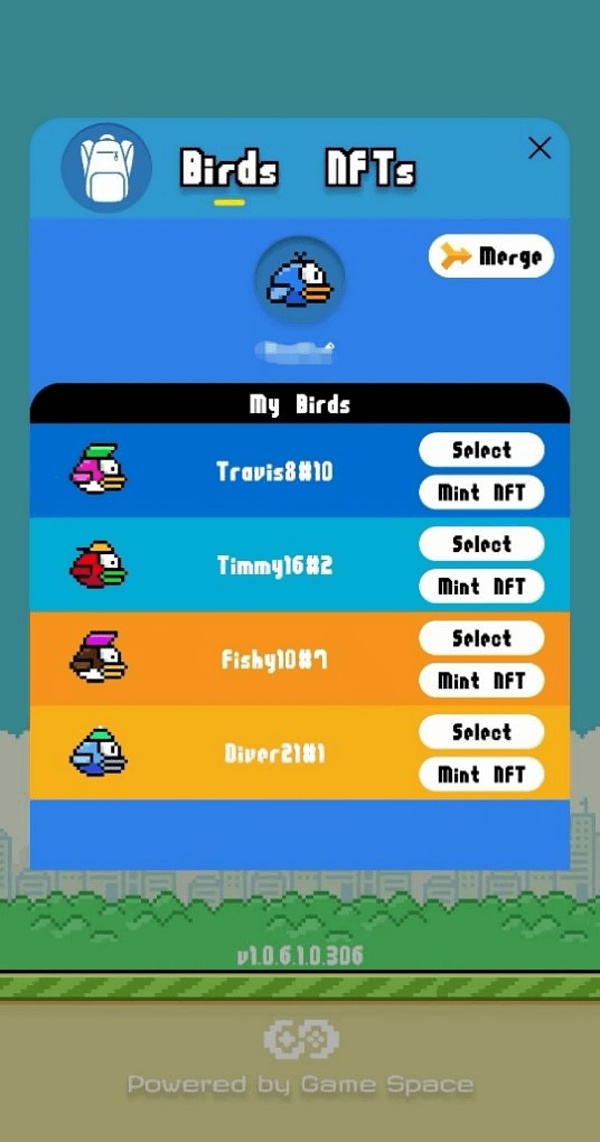Image resolution: width=600 pixels, height=1142 pixels.
Task: Select the Fishy10#7 bird
Action: tap(481, 638)
